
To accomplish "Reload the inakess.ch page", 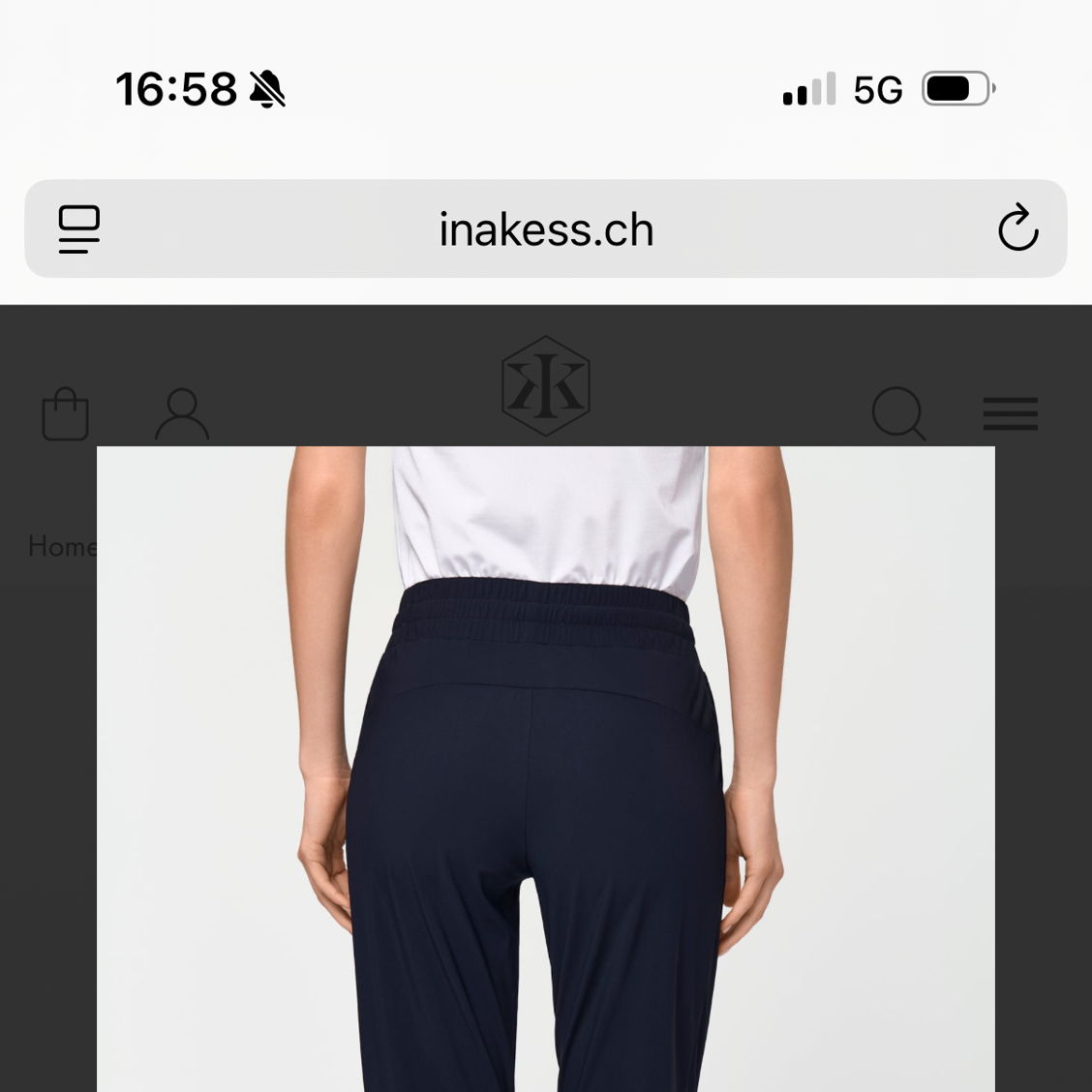I will pos(1017,229).
